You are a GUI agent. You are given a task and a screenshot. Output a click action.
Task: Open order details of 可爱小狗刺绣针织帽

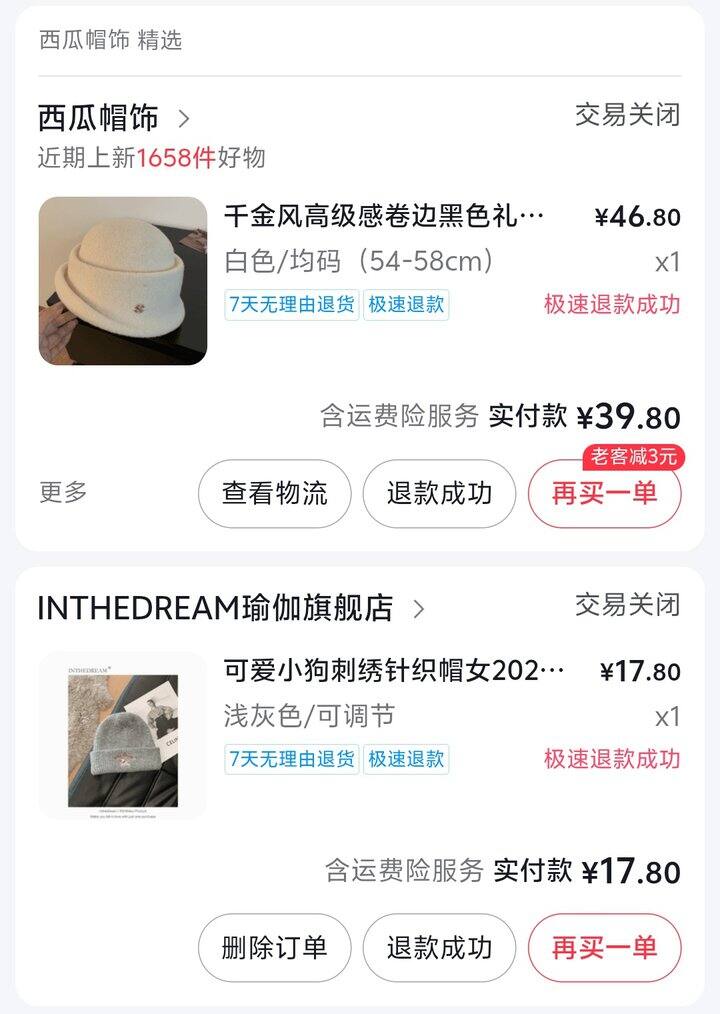coord(395,671)
